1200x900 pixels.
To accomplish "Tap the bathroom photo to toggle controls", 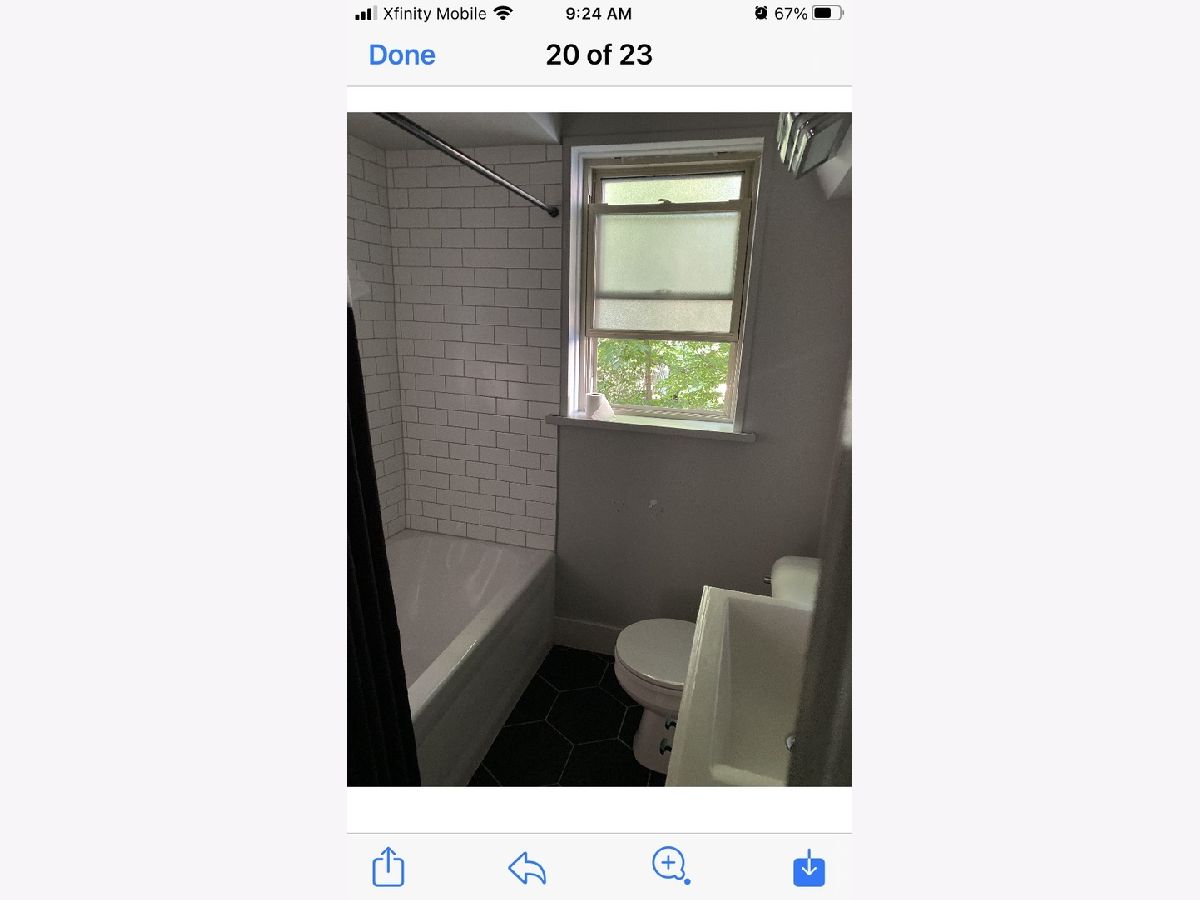I will tap(599, 449).
